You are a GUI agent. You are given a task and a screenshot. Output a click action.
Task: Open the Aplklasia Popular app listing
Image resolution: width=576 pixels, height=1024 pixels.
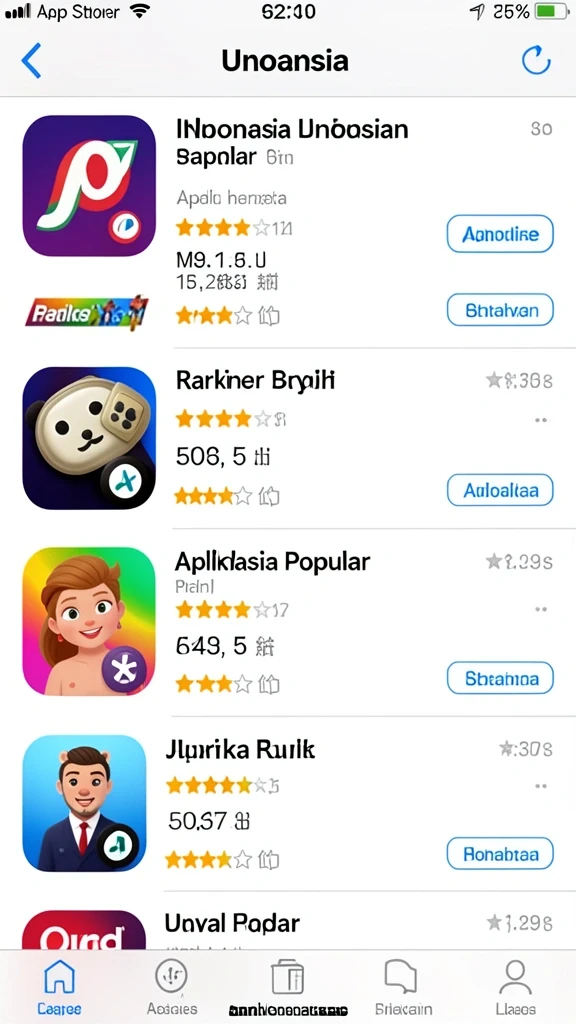pos(272,561)
